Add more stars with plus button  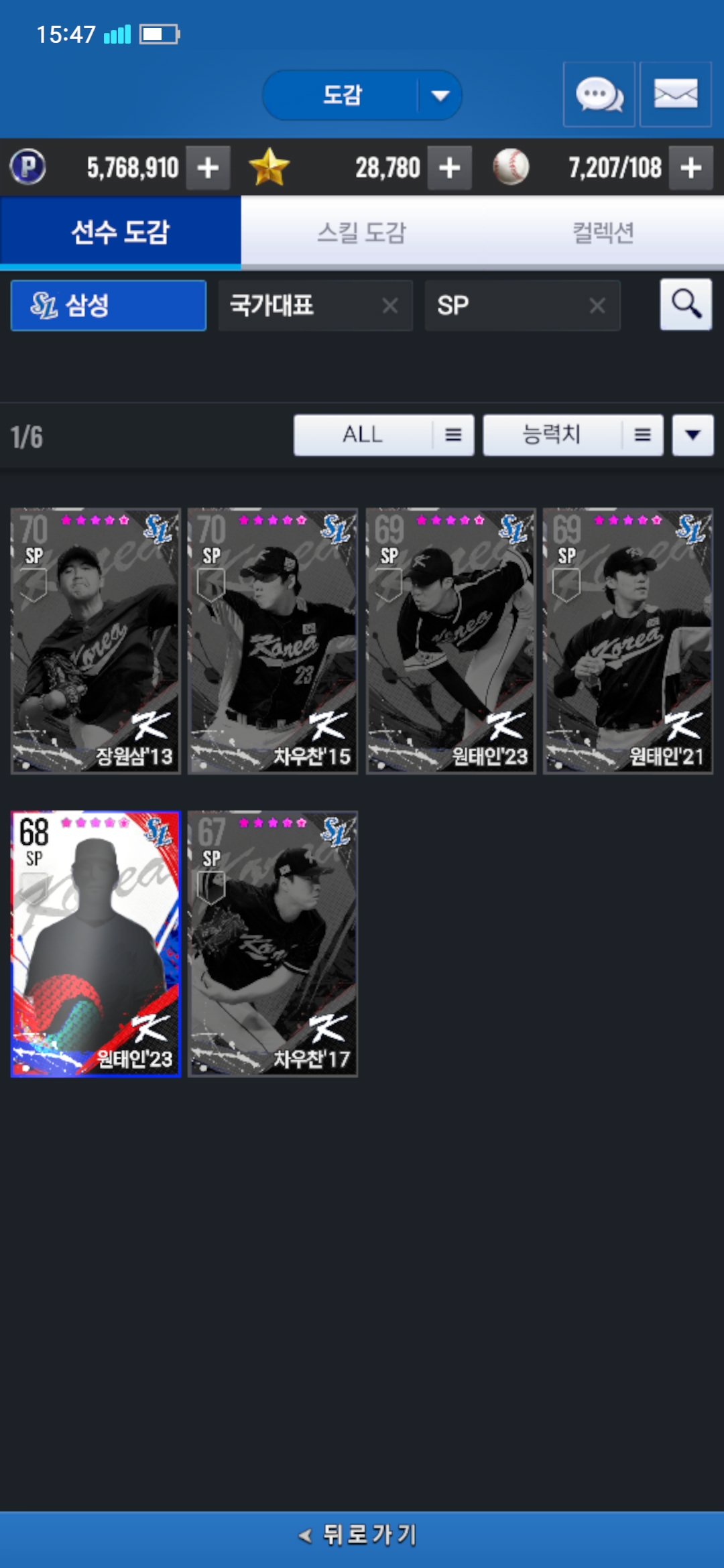click(x=449, y=168)
